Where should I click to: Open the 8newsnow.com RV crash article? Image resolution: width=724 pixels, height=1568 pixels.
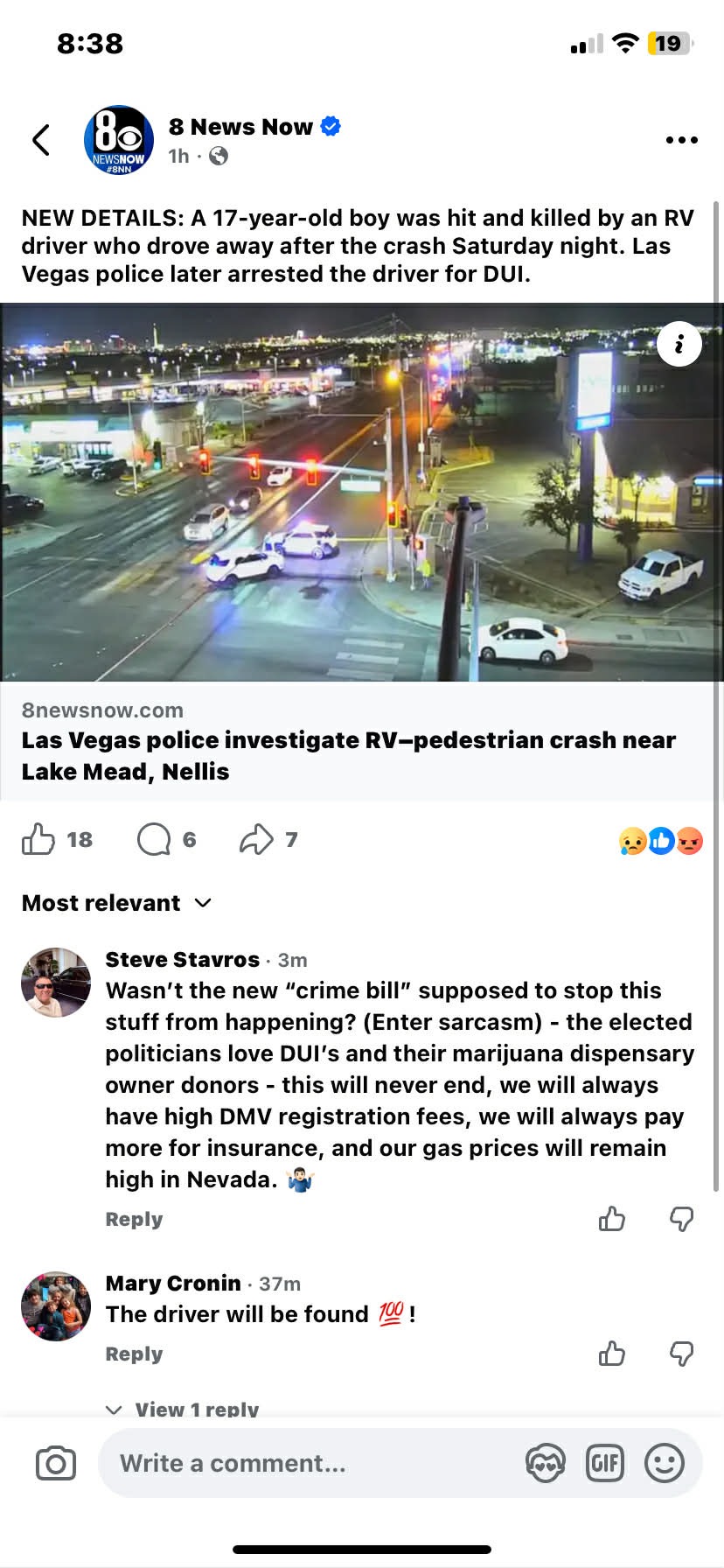[348, 755]
